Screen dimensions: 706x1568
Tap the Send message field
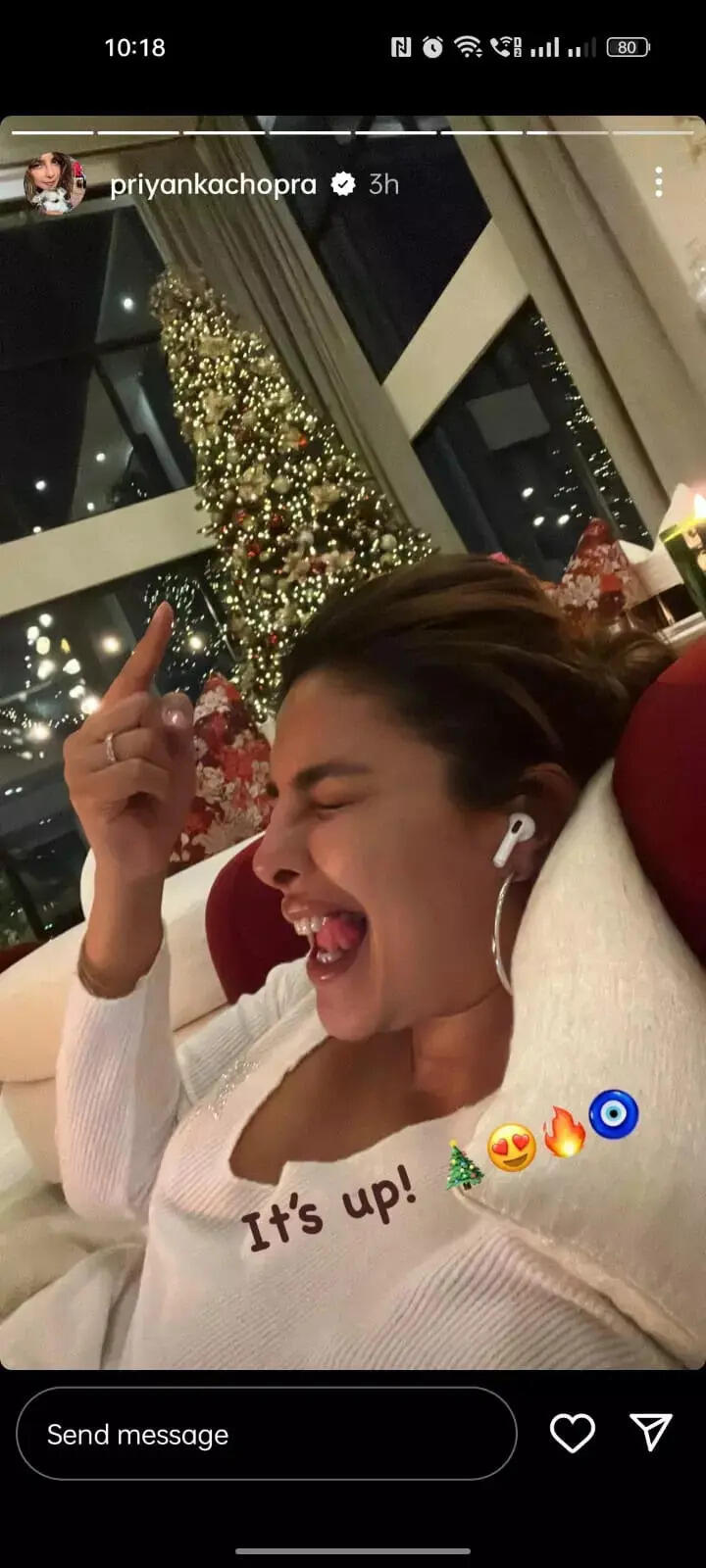click(267, 1434)
